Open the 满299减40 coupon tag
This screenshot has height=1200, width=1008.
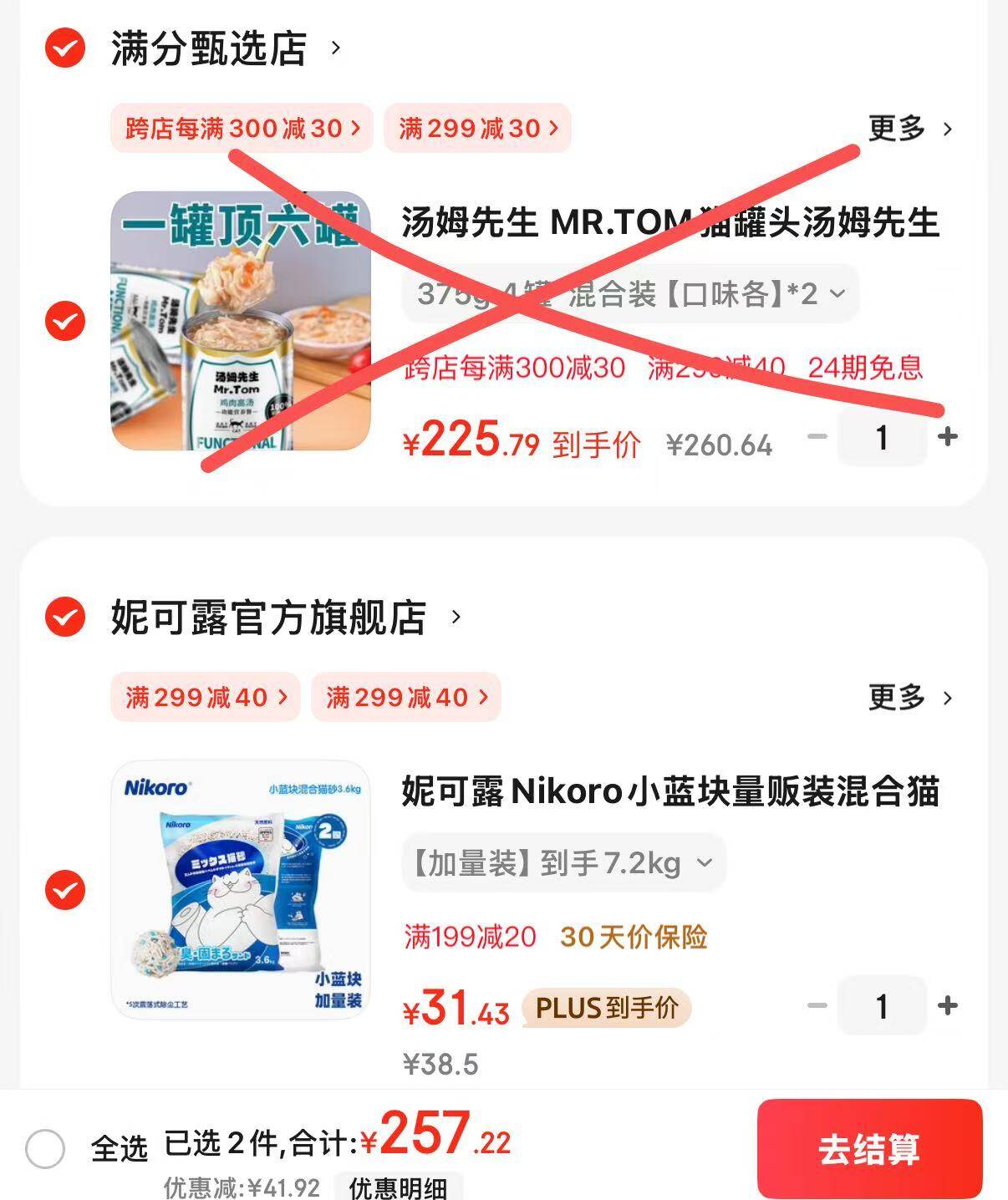204,696
